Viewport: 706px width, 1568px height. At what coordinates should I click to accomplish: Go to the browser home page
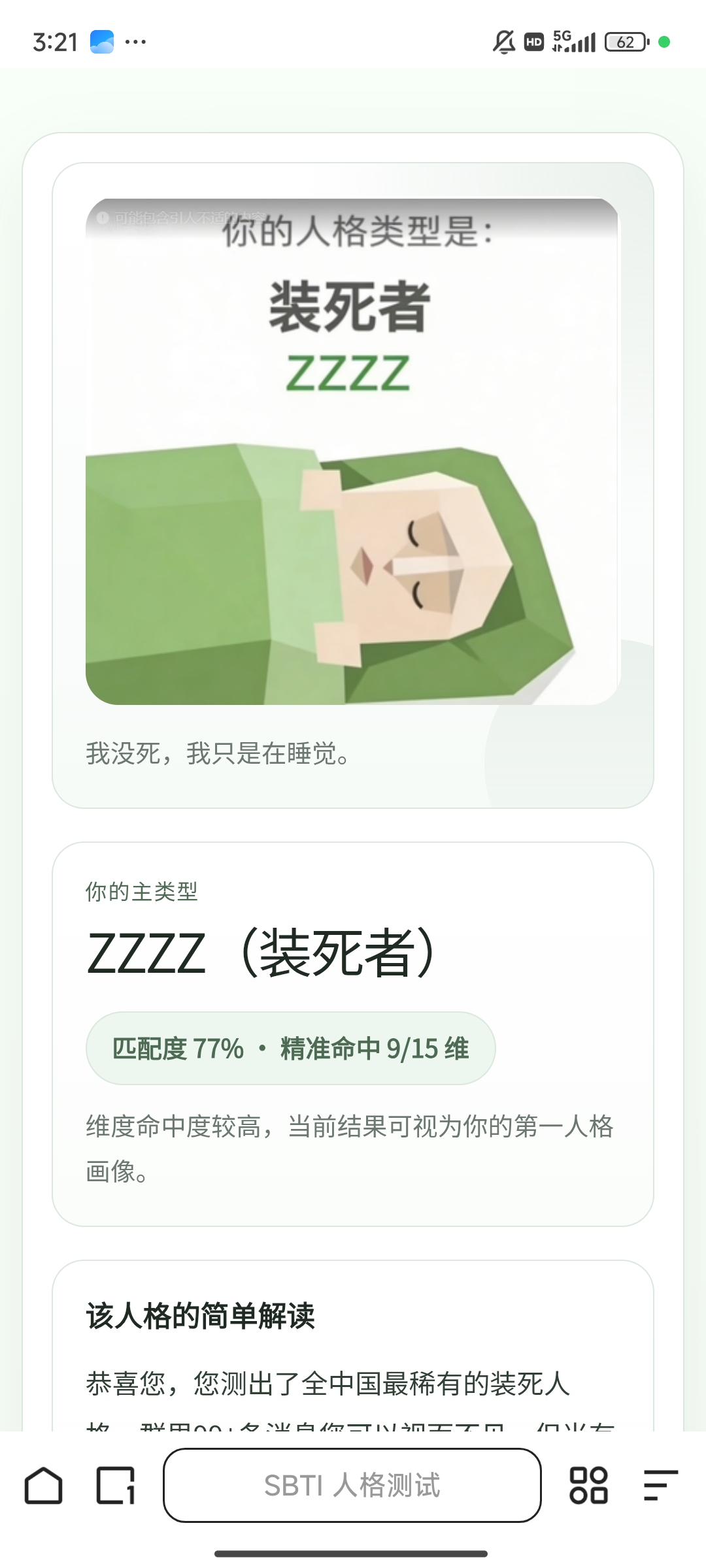click(43, 1486)
